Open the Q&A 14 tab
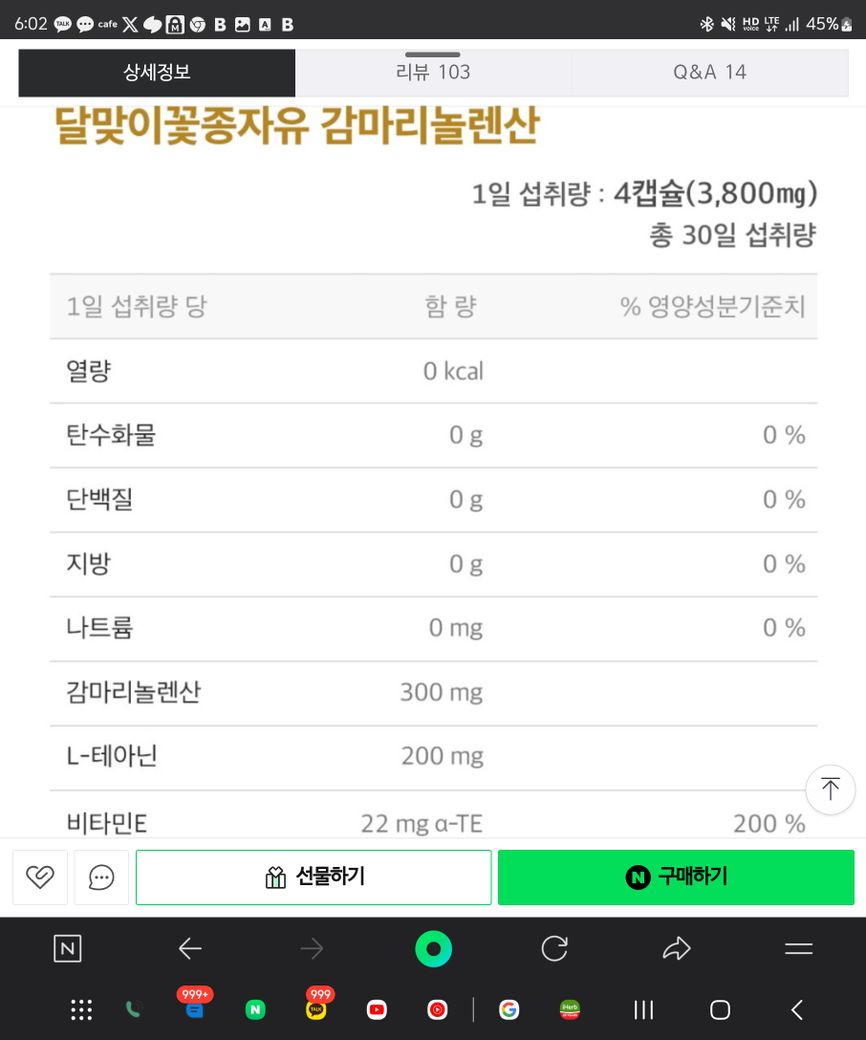The height and width of the screenshot is (1040, 866). pyautogui.click(x=709, y=72)
